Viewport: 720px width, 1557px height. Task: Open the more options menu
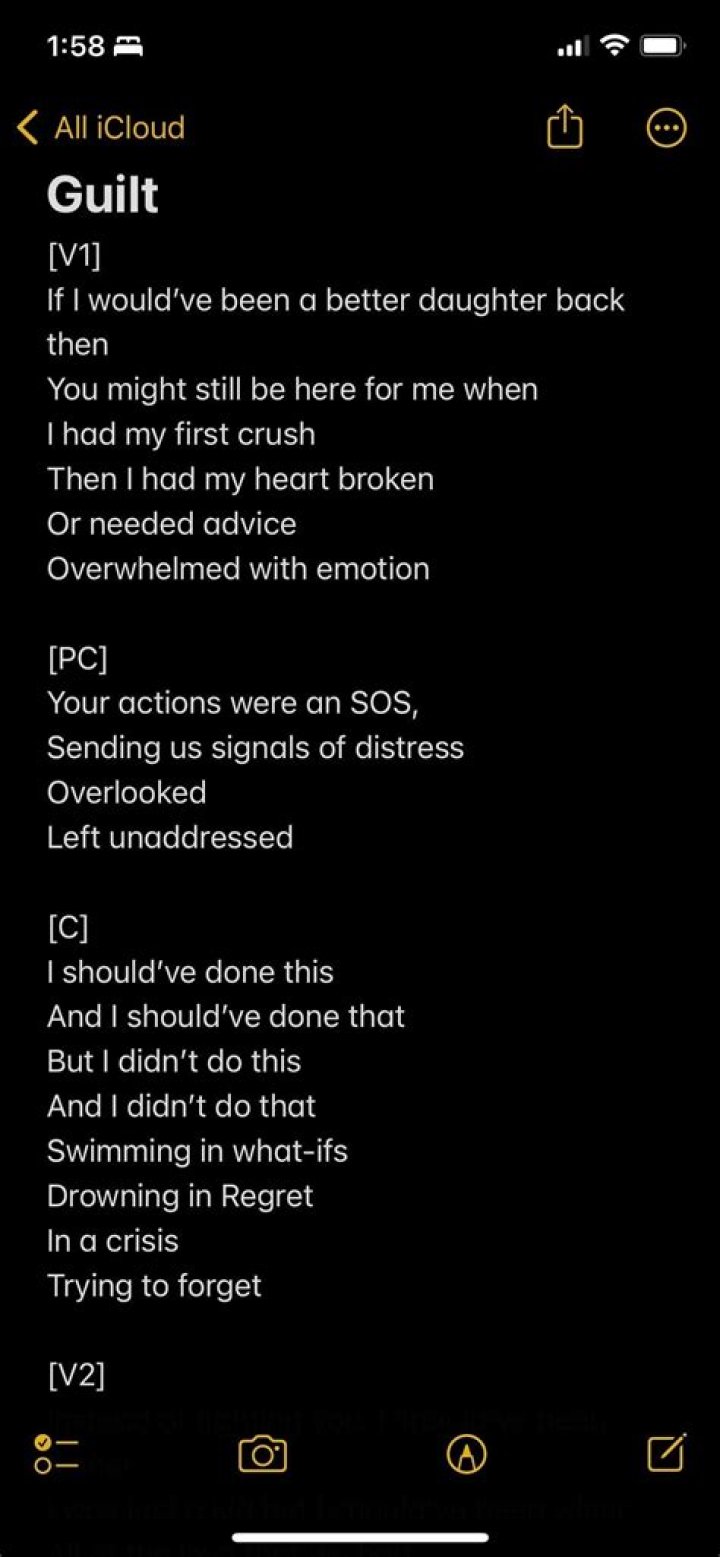click(x=666, y=128)
